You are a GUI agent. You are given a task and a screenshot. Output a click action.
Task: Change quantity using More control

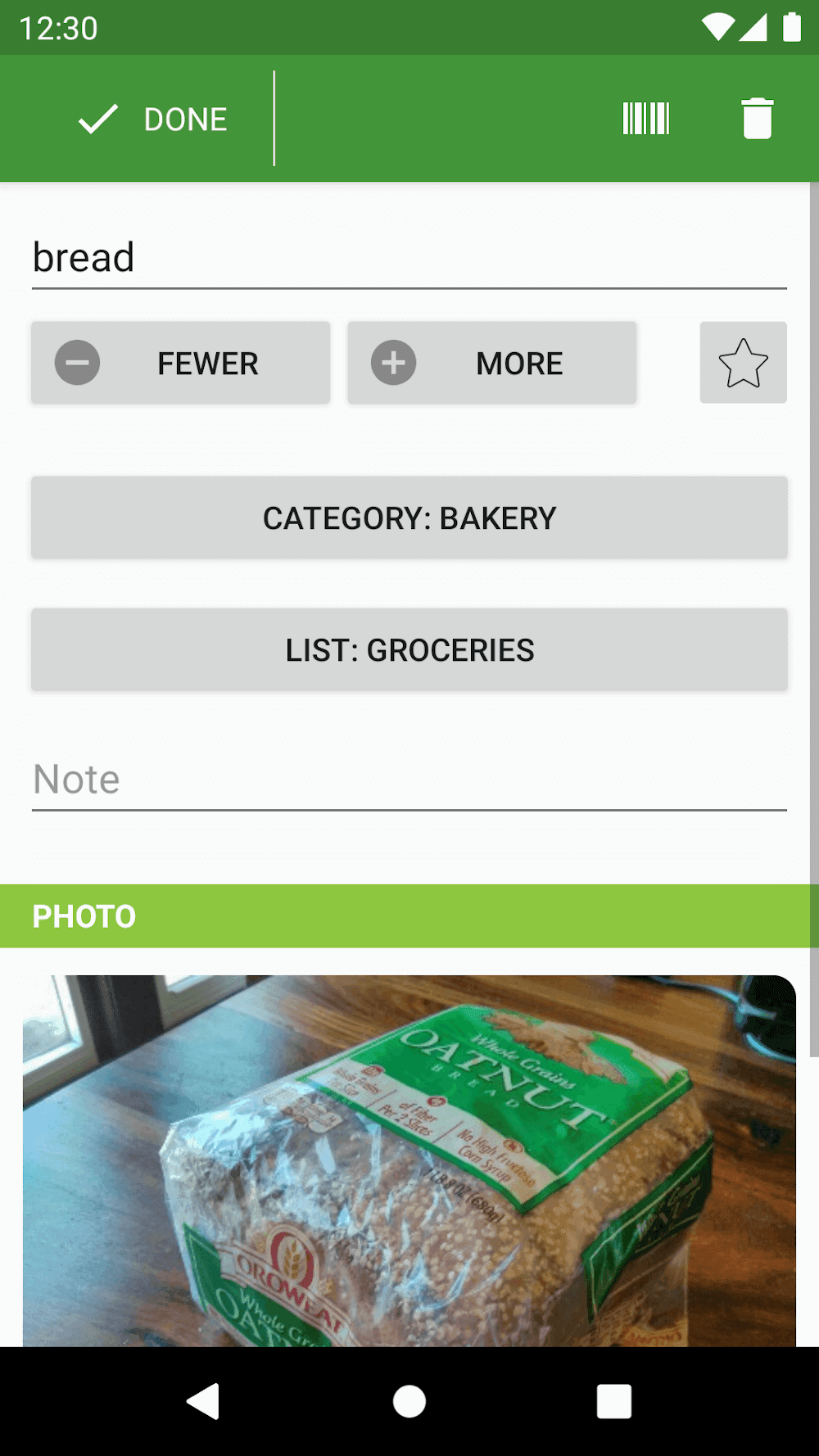pyautogui.click(x=491, y=363)
